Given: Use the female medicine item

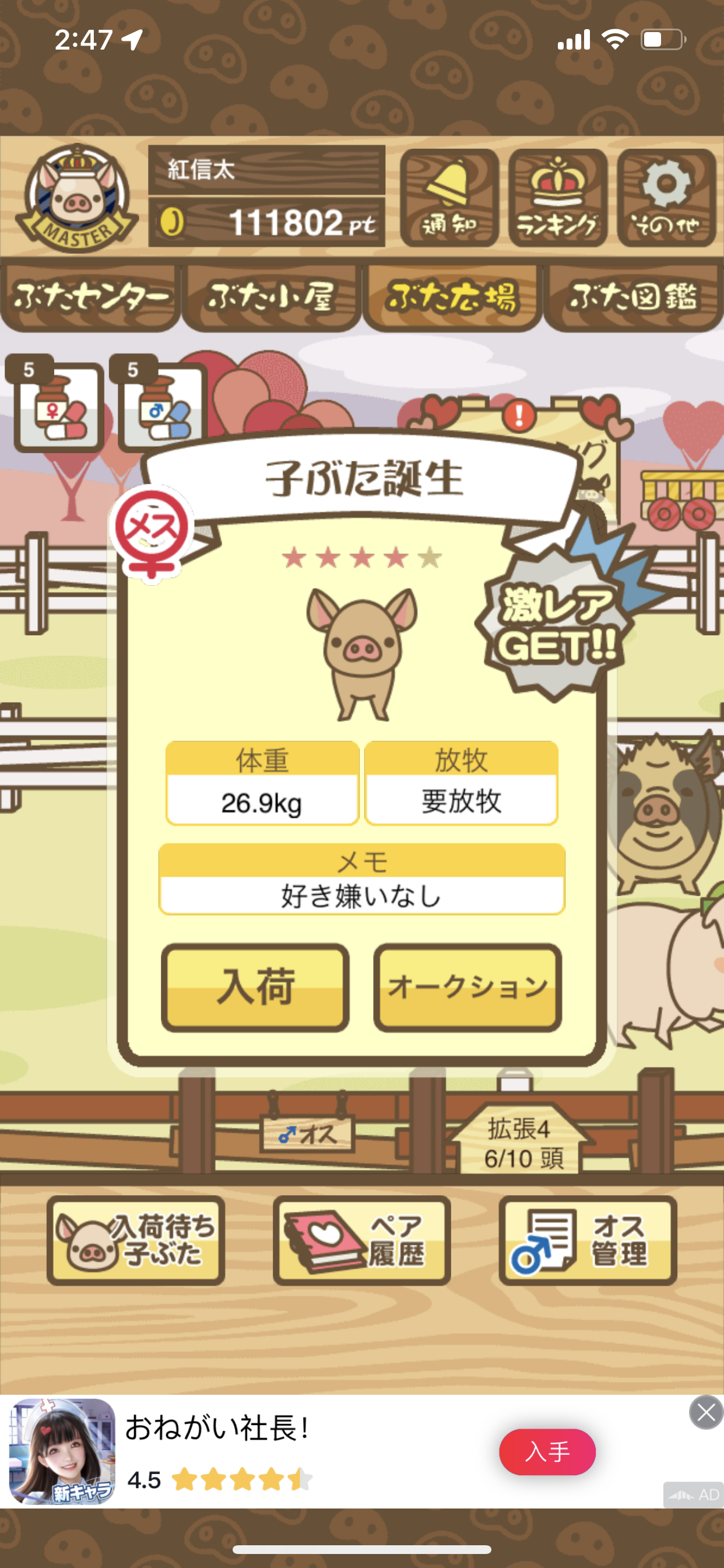Looking at the screenshot, I should coord(56,404).
